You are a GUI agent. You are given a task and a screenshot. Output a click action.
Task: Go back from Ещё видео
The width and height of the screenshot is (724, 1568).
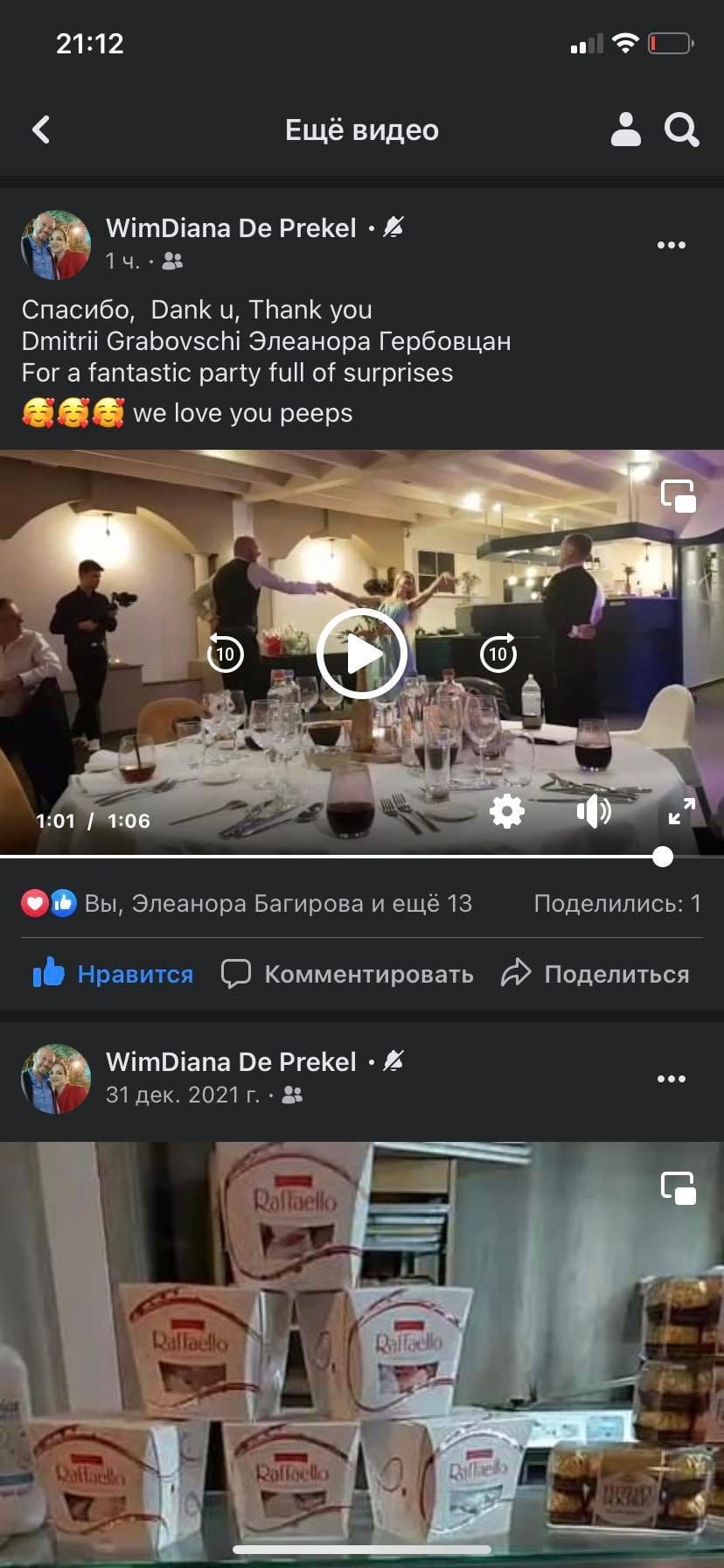(x=41, y=129)
